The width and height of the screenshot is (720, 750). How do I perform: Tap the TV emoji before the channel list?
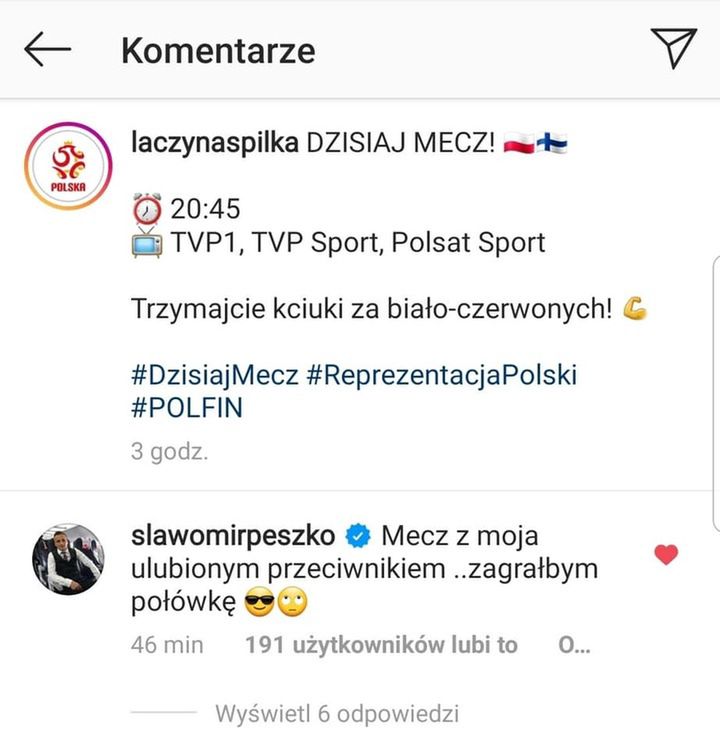[x=147, y=243]
